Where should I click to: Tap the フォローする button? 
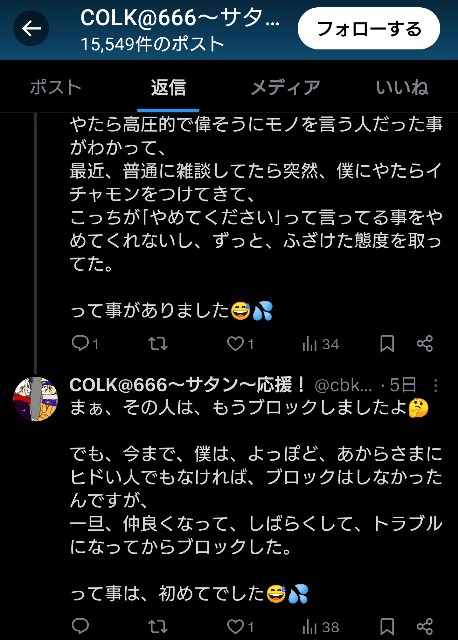click(x=369, y=29)
